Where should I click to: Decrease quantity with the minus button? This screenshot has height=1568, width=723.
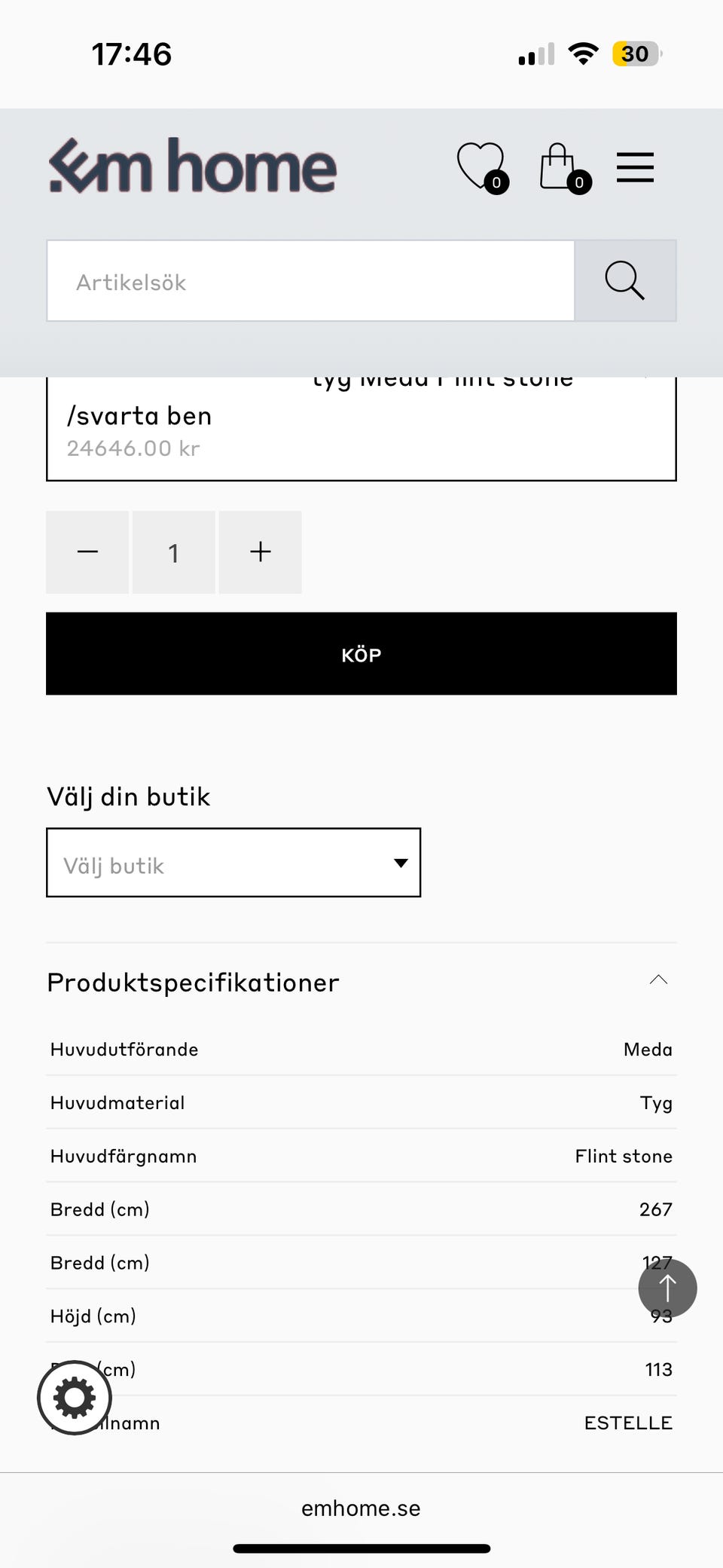click(87, 552)
